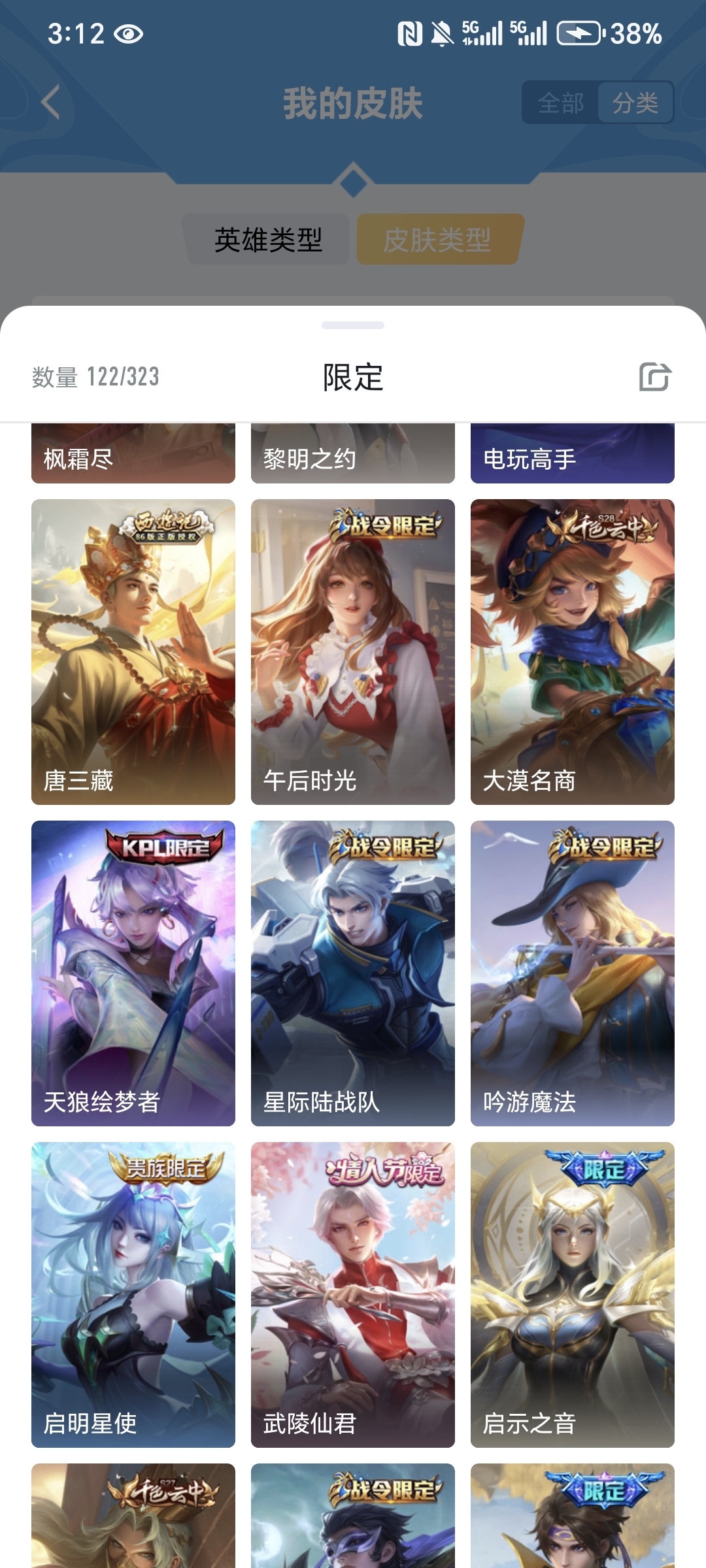Image resolution: width=706 pixels, height=1568 pixels.
Task: Go back from 我的皮肤 page
Action: pyautogui.click(x=51, y=102)
